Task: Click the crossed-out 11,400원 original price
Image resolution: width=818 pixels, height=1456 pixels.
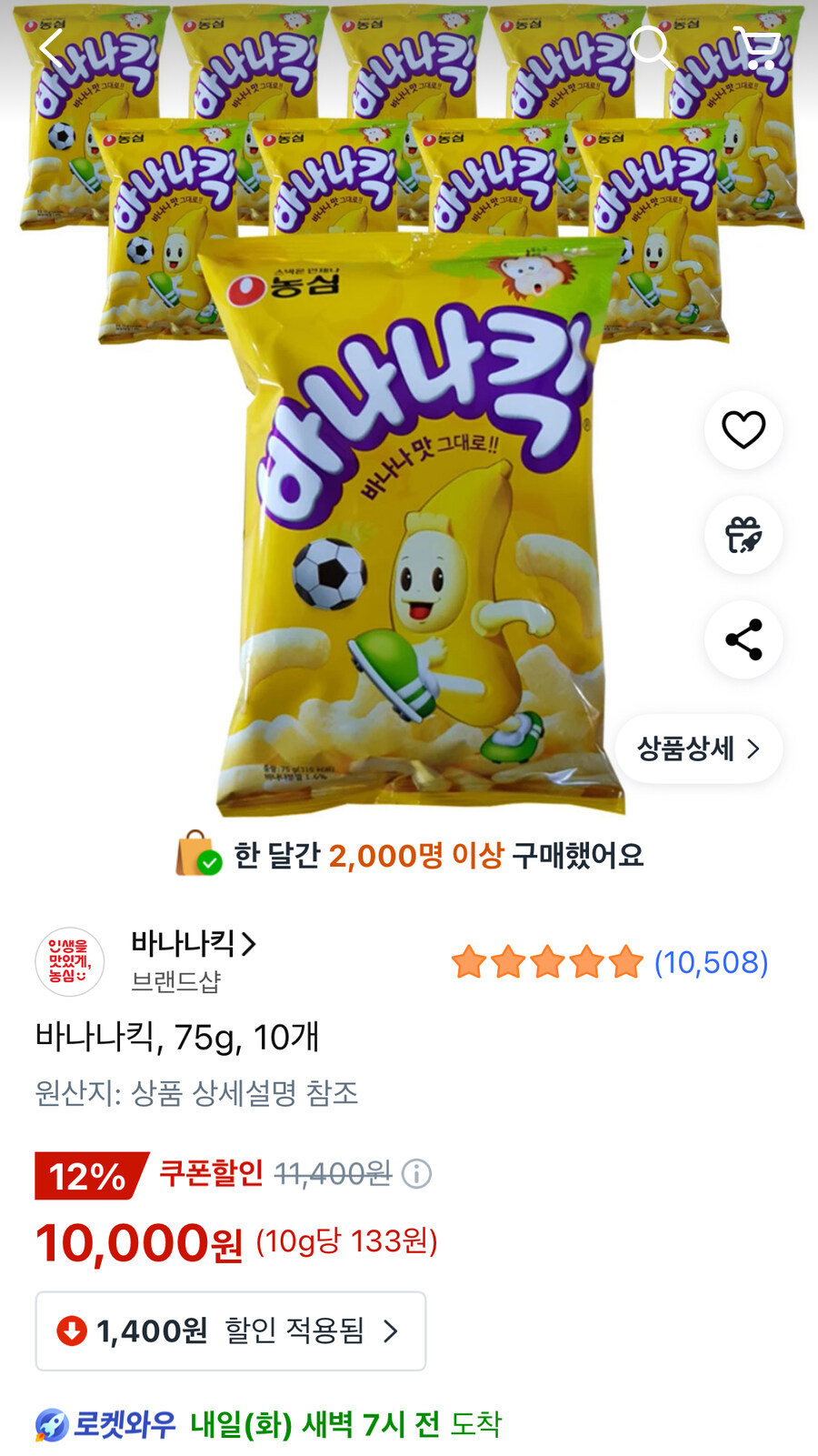Action: (332, 1175)
